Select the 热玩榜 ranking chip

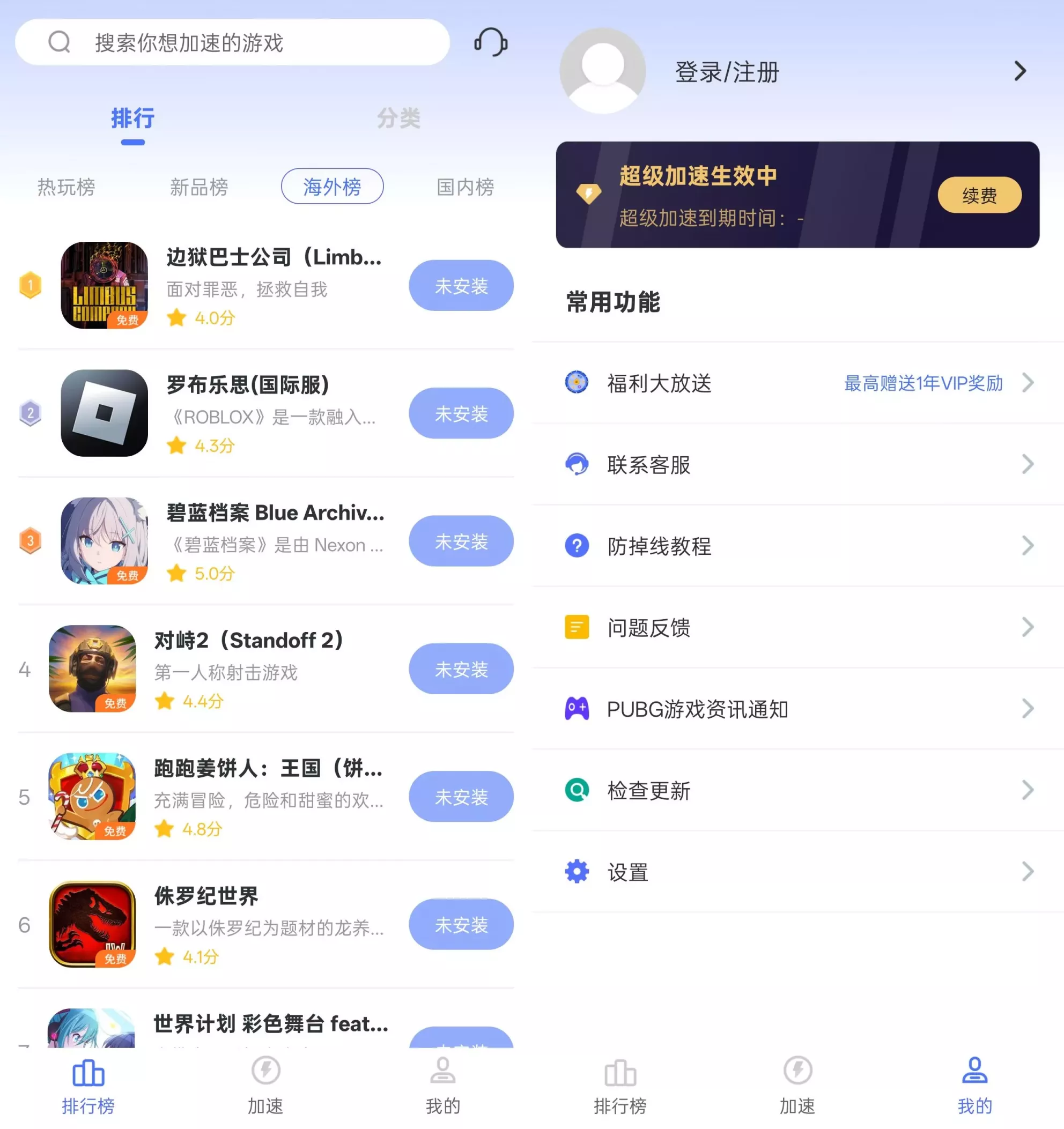click(x=66, y=187)
